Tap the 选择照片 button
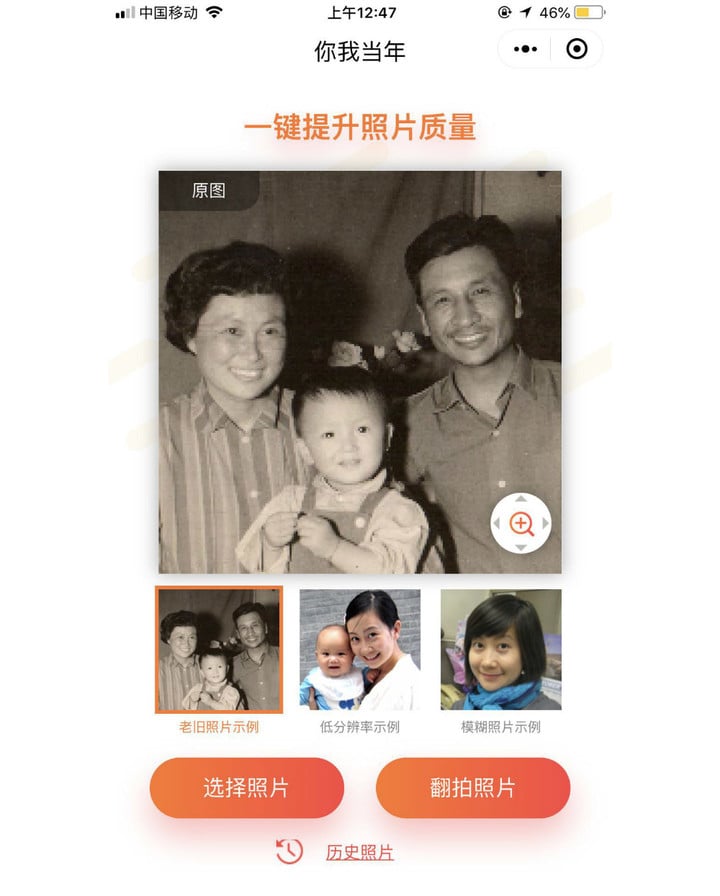The height and width of the screenshot is (896, 720). pos(247,788)
